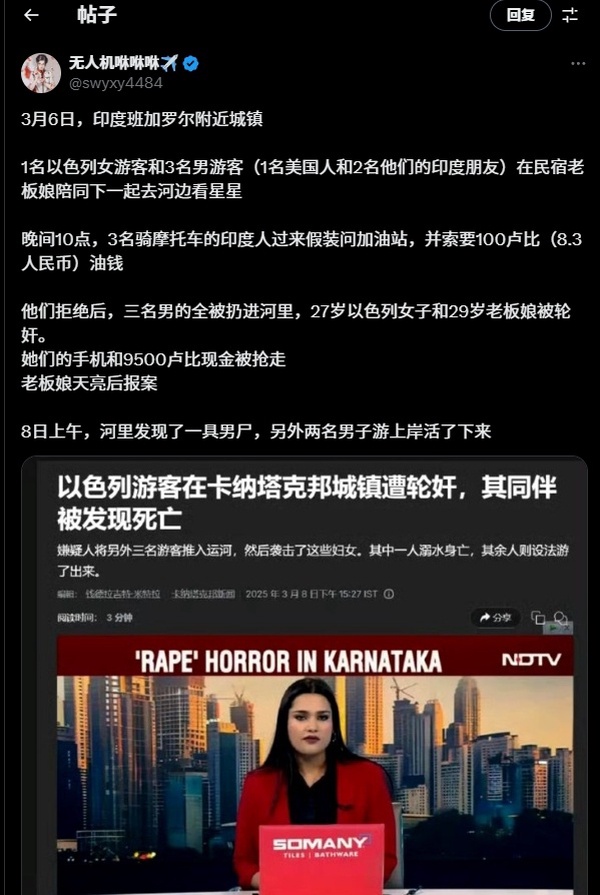
Task: Open the author's profile avatar
Action: tap(41, 73)
